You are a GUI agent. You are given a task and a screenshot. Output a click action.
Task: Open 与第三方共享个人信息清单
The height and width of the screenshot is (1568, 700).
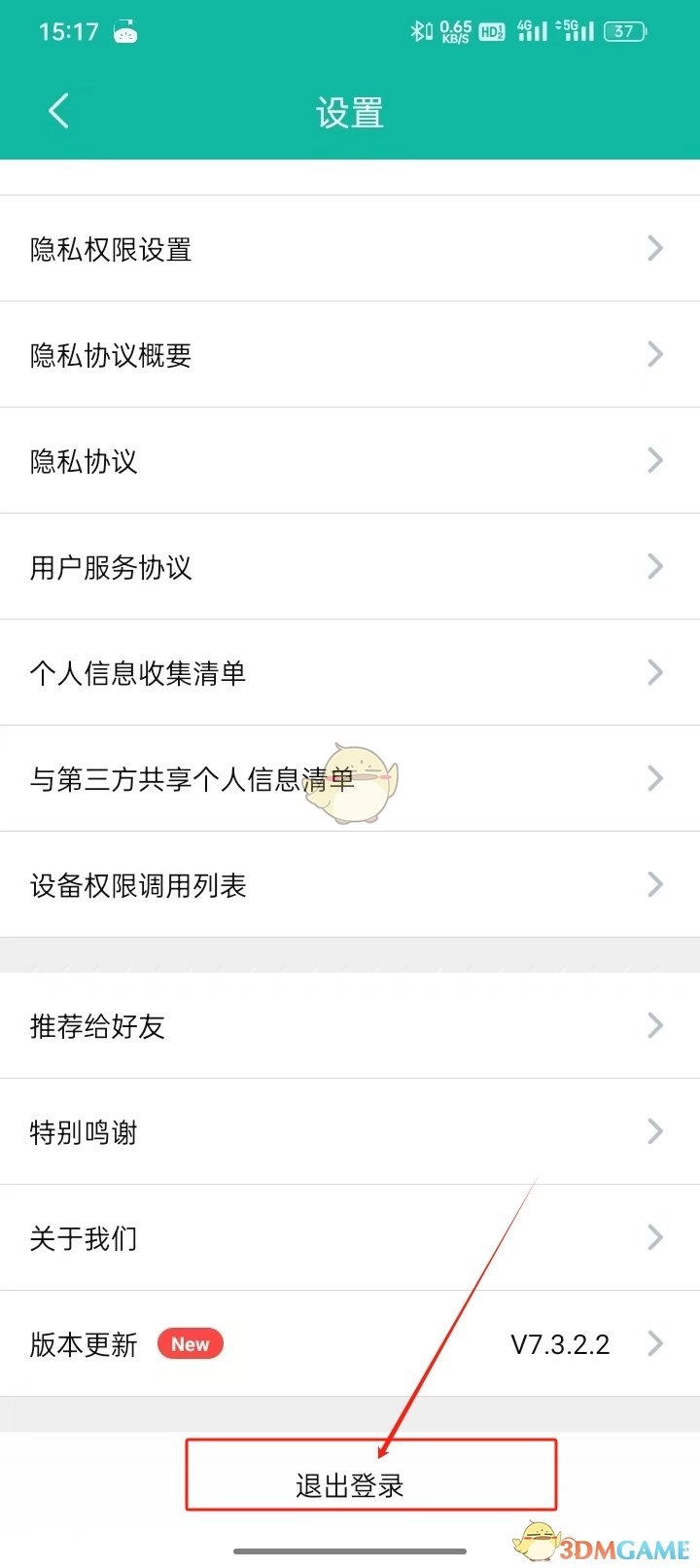point(350,779)
